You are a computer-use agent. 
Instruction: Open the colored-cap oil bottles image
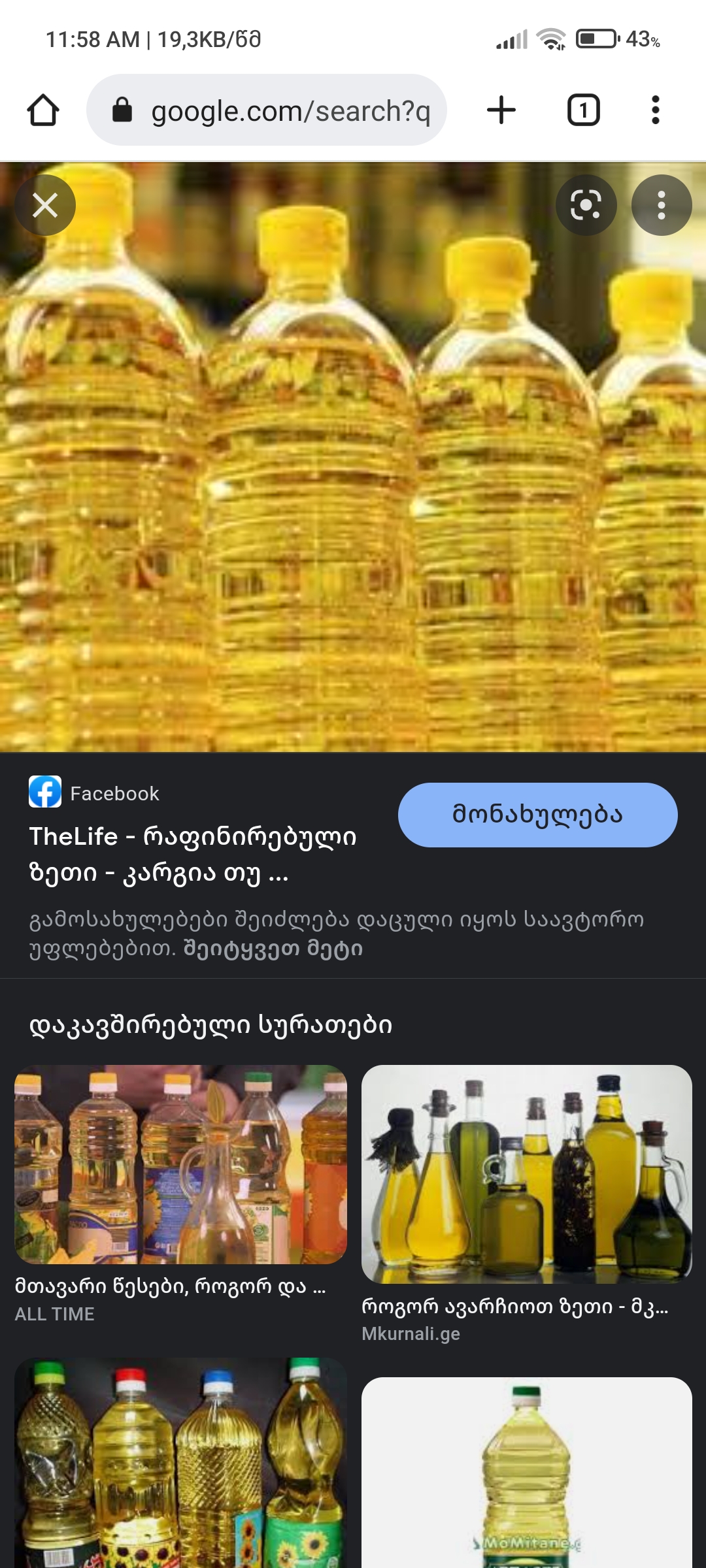[180, 1463]
